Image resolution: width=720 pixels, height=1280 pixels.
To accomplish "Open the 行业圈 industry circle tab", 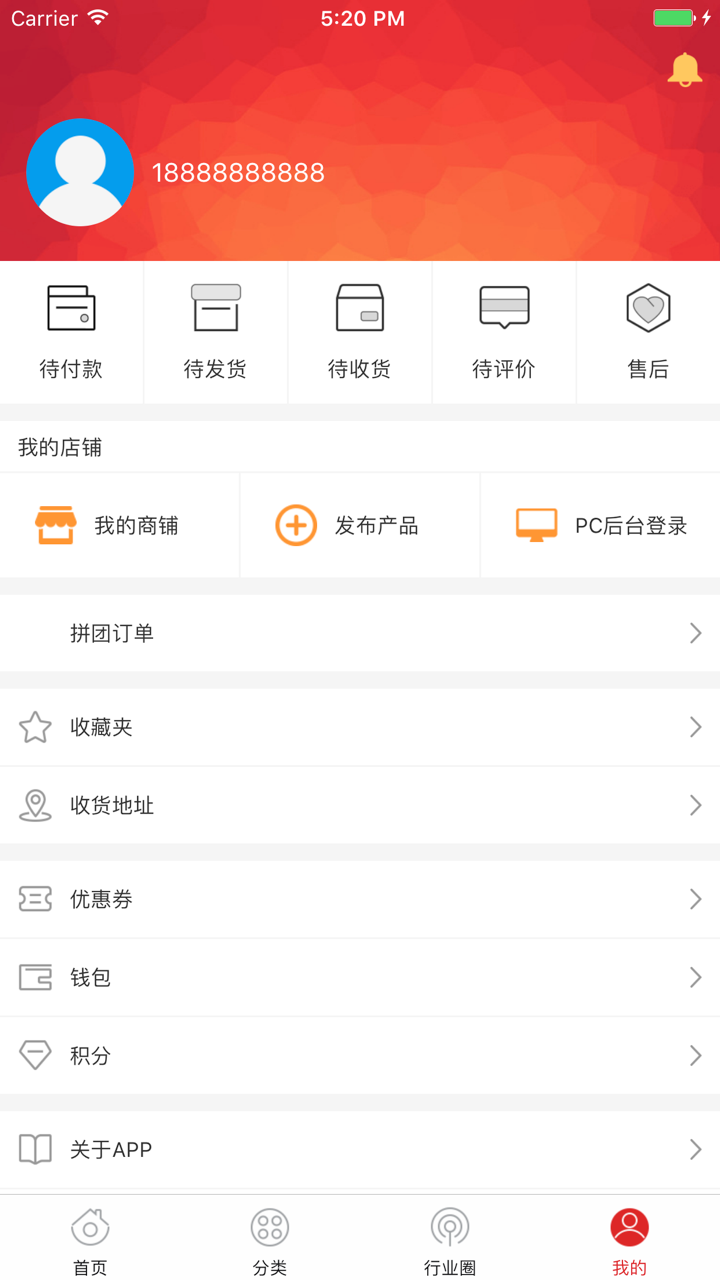I will click(449, 1238).
